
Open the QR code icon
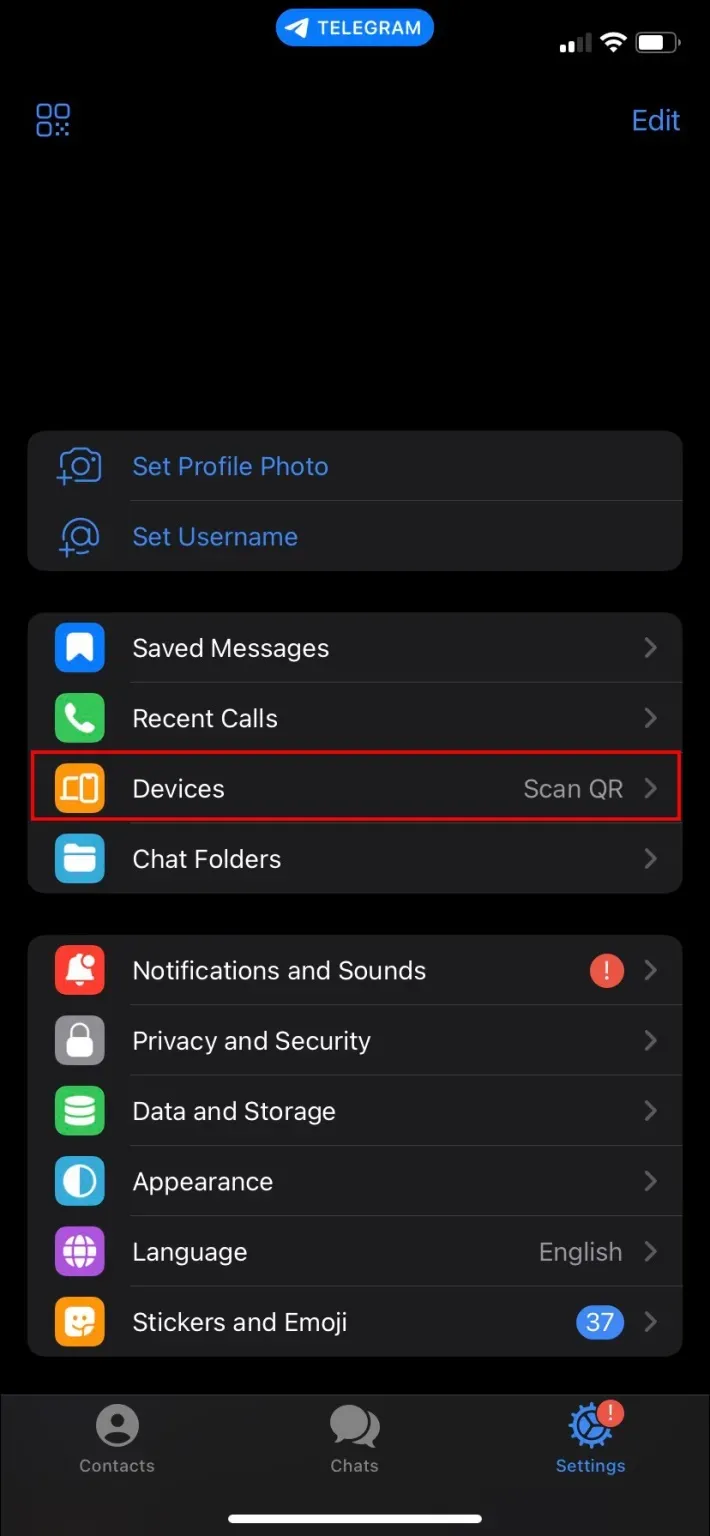pos(53,120)
